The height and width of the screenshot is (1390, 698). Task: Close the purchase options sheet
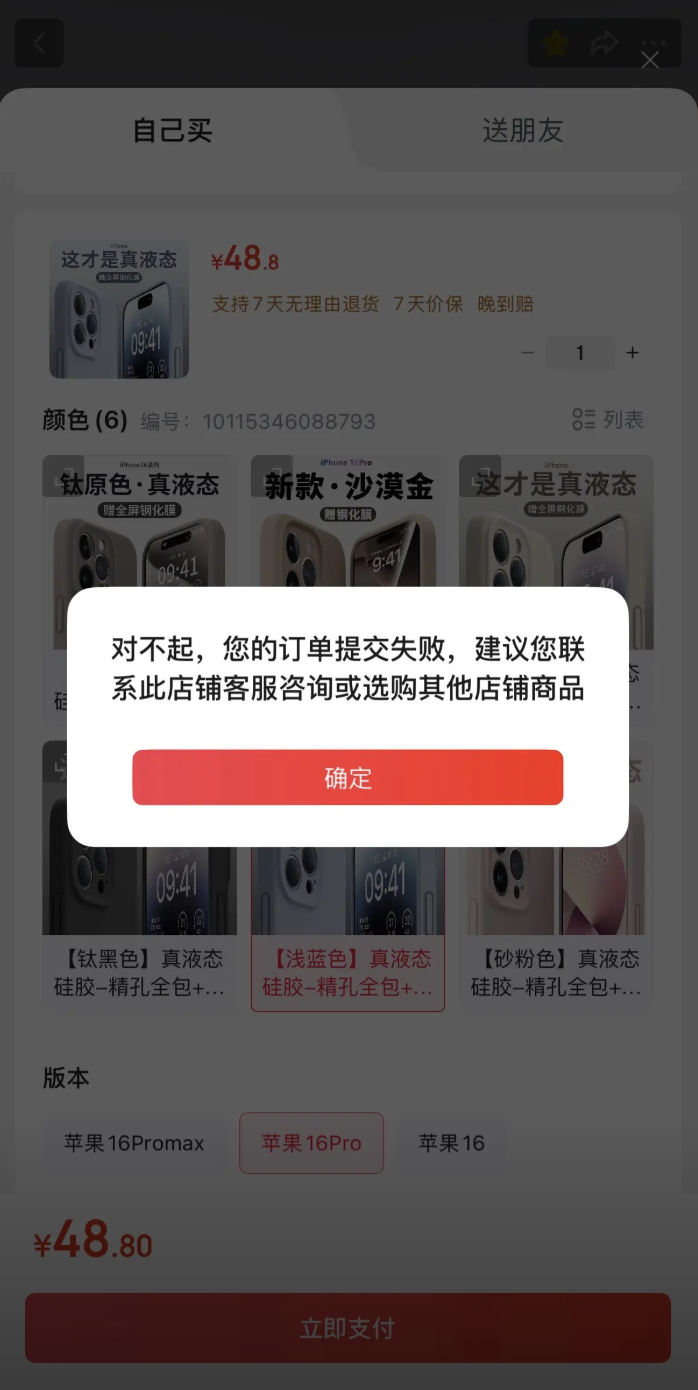click(x=650, y=61)
